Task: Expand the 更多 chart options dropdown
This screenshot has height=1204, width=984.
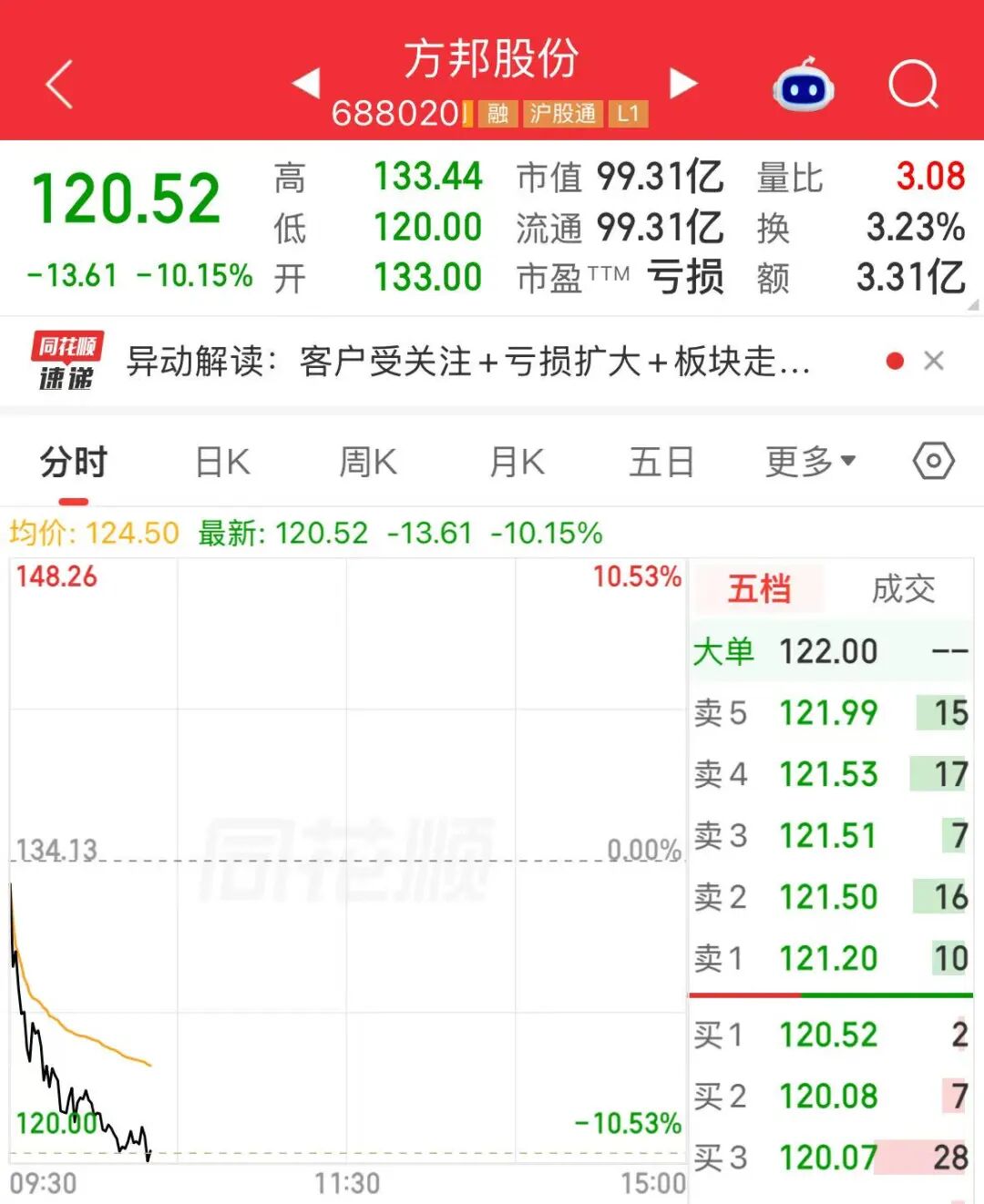Action: click(810, 462)
